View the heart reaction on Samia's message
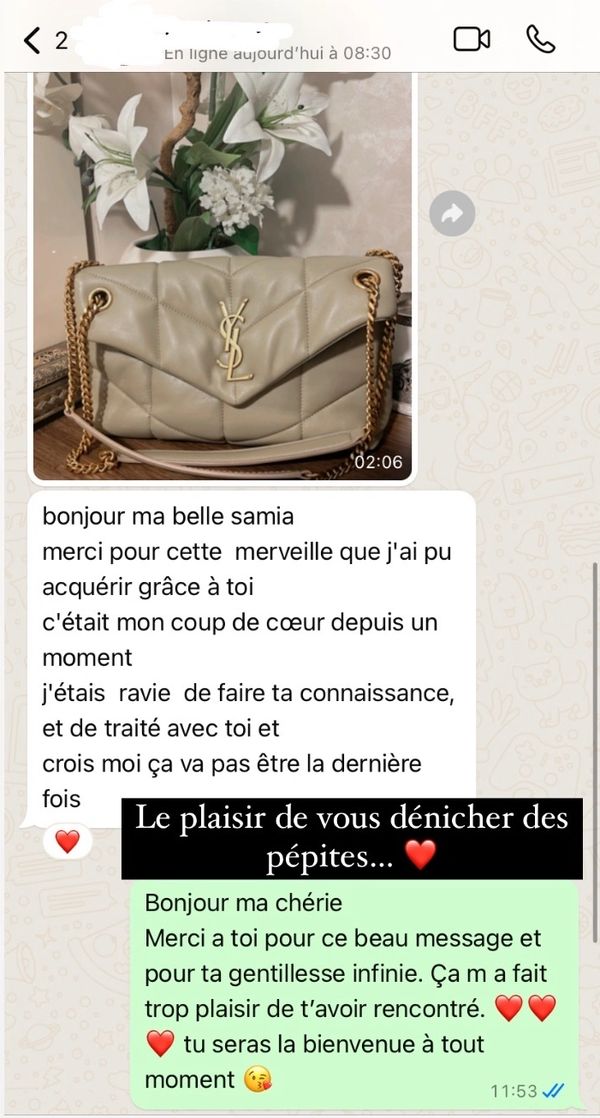This screenshot has width=600, height=1118. [67, 841]
